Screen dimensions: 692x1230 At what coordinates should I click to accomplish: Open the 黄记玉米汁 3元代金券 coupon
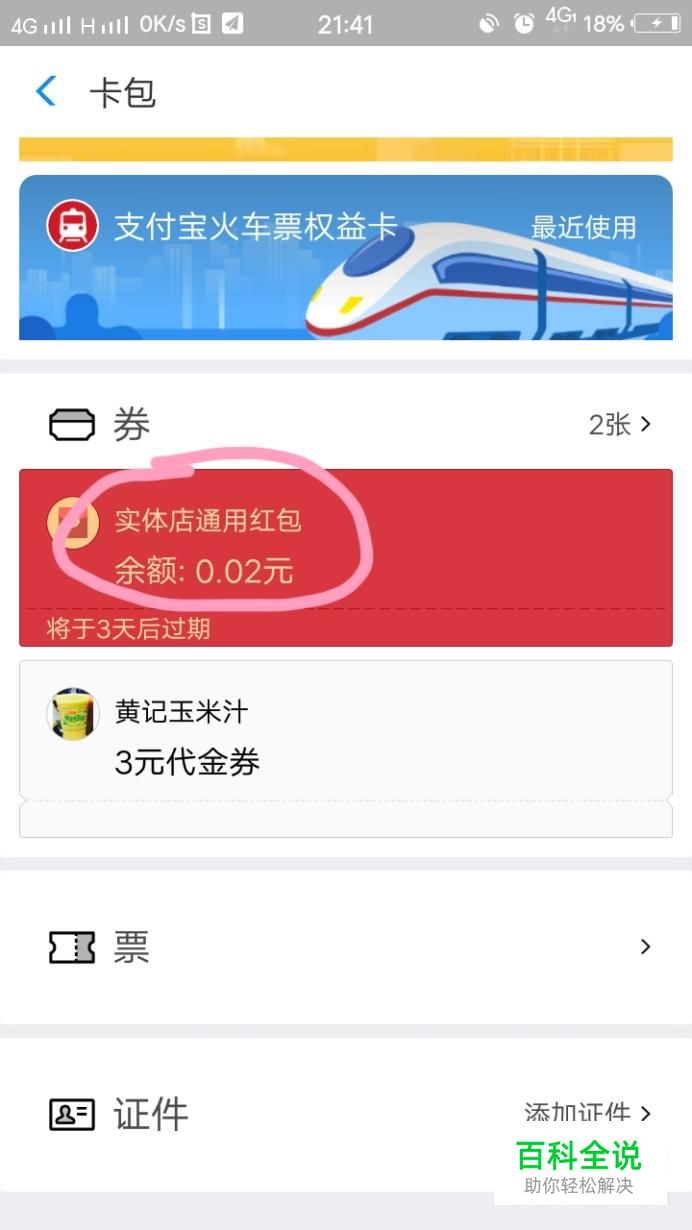(346, 748)
